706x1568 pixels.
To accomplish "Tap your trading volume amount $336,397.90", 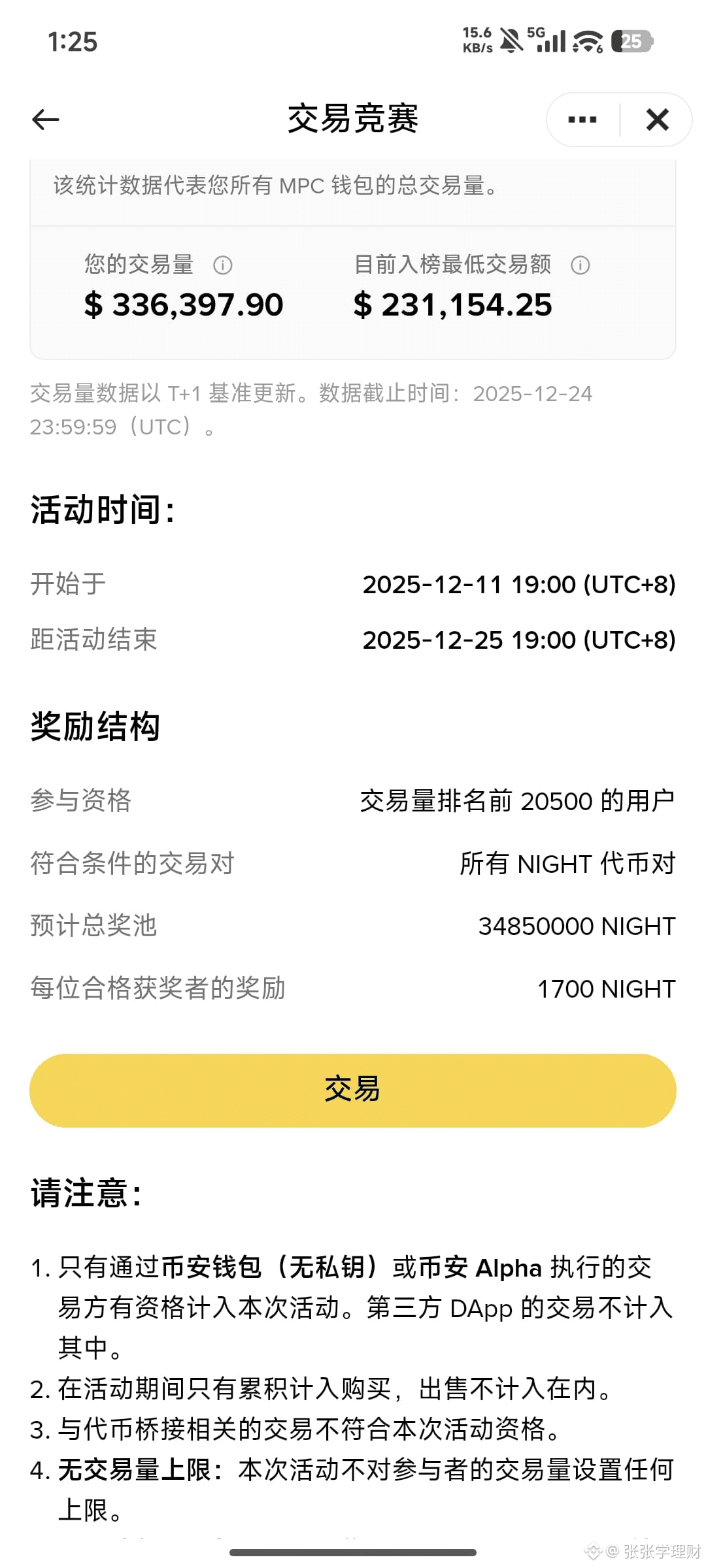I will 182,304.
